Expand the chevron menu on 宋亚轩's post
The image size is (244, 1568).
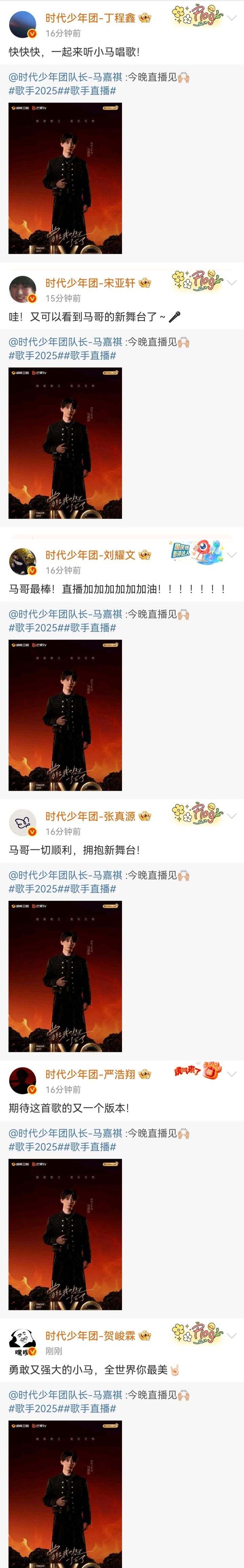pyautogui.click(x=232, y=283)
